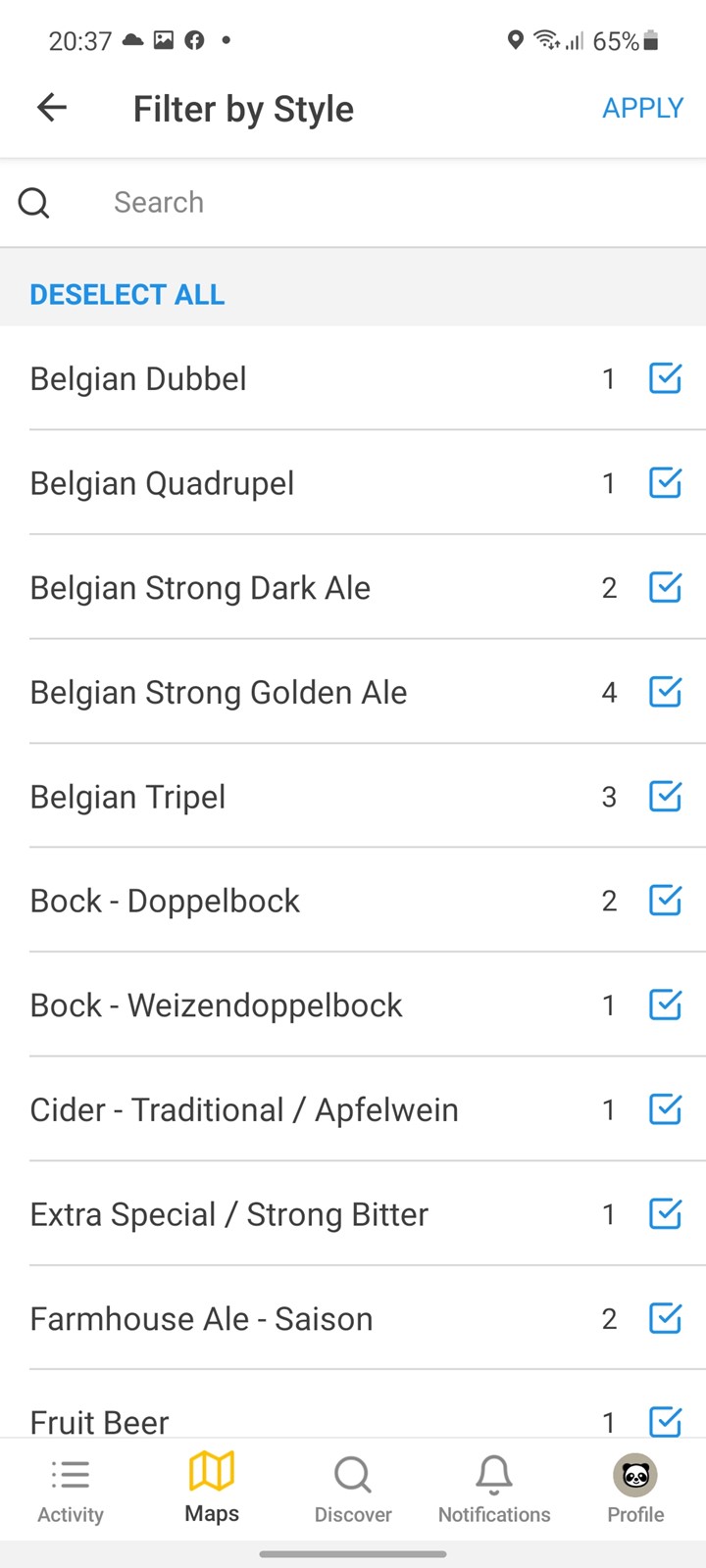This screenshot has height=1568, width=706.
Task: Open the Discover tab
Action: pos(353,1490)
